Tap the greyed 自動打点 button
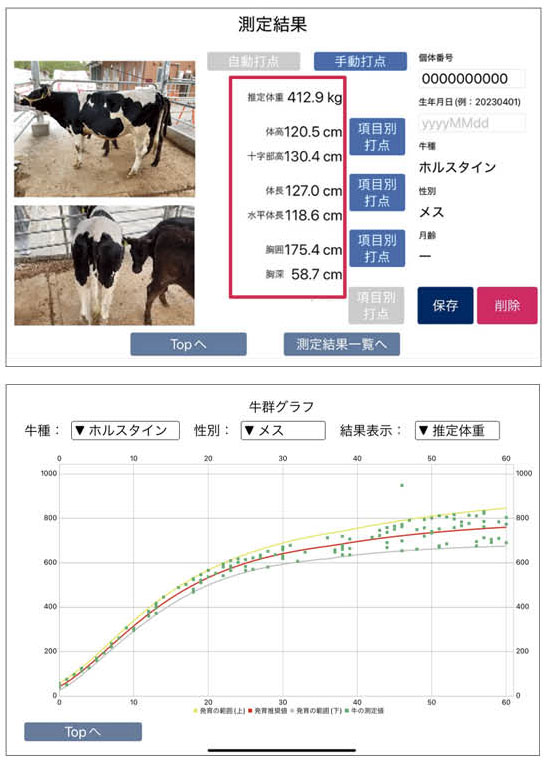Image resolution: width=549 pixels, height=762 pixels. point(254,61)
